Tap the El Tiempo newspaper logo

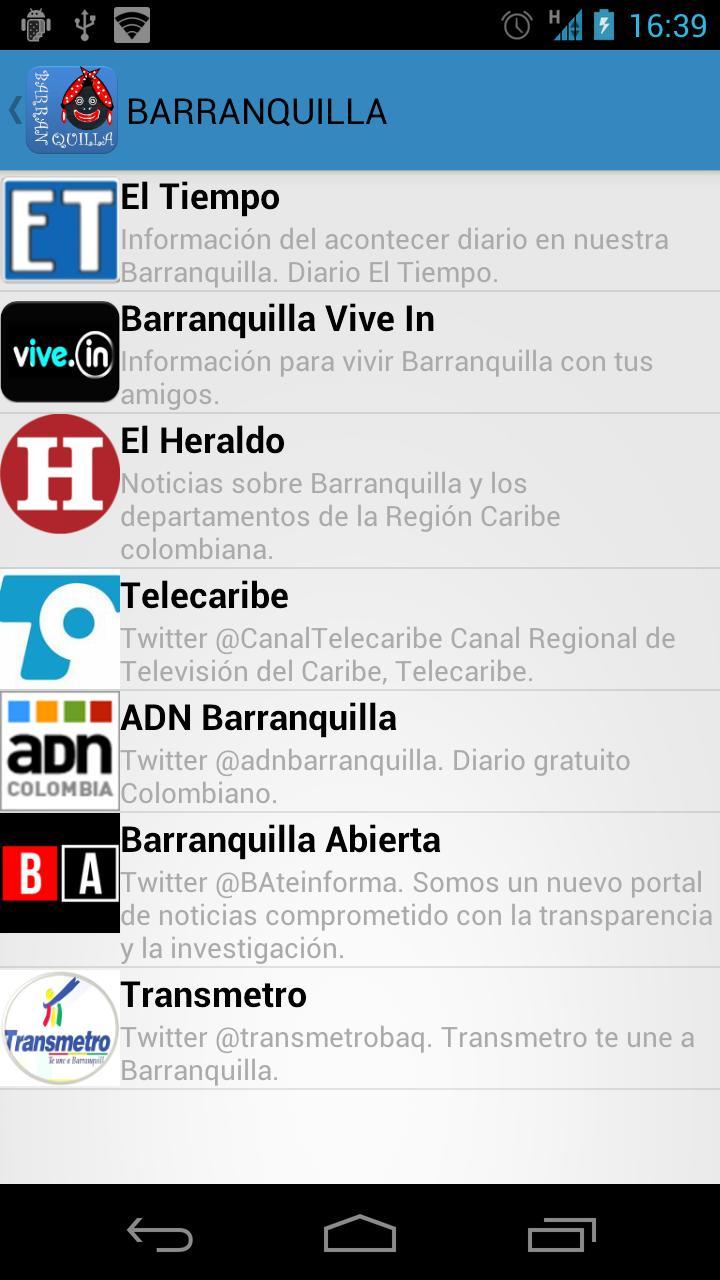pos(60,230)
